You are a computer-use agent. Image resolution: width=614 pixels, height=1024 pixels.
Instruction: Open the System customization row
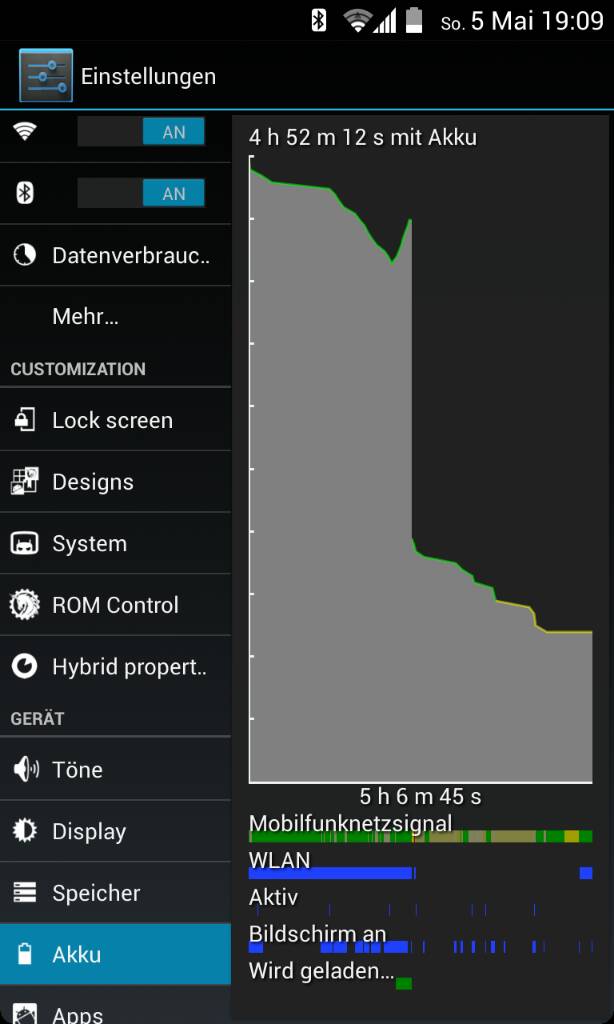115,544
